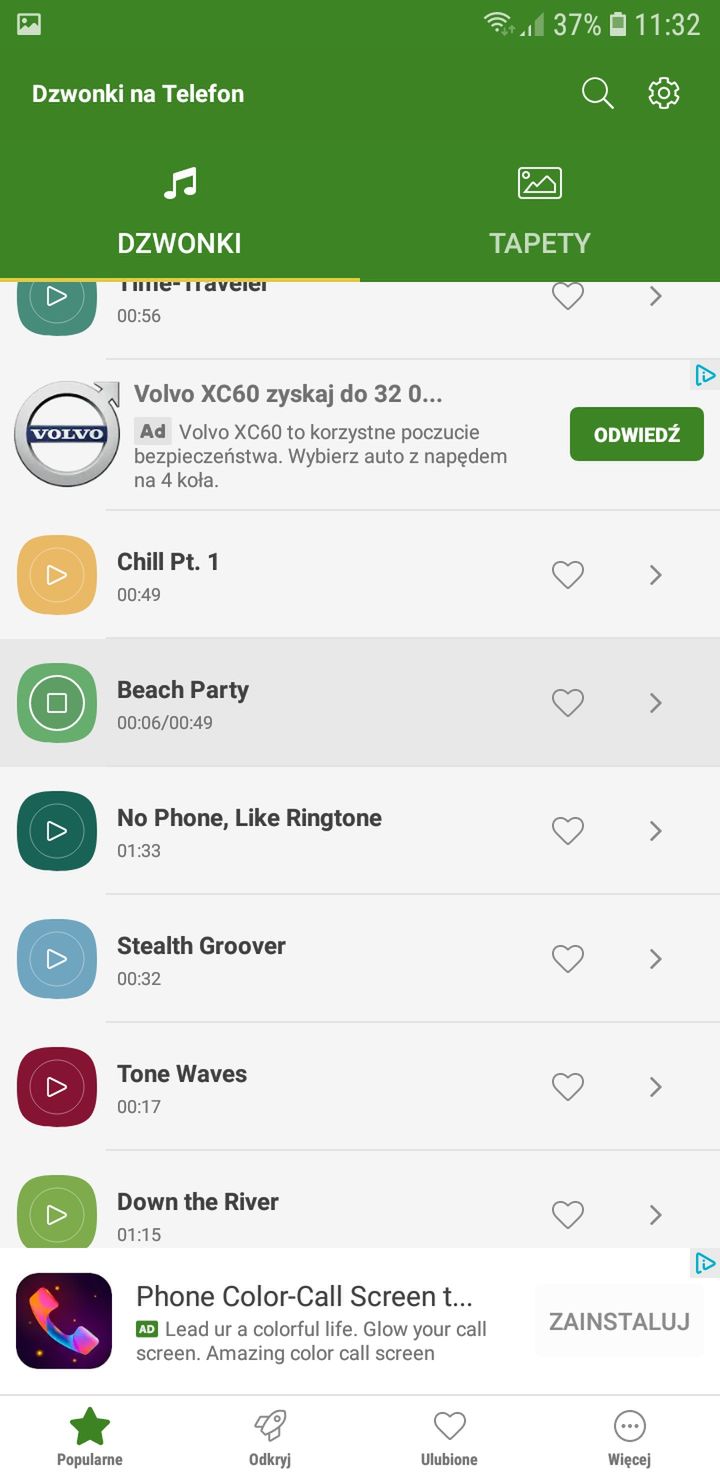Tap Zainstaluj on the Phone Color ad
This screenshot has width=720, height=1480.
pyautogui.click(x=619, y=1321)
